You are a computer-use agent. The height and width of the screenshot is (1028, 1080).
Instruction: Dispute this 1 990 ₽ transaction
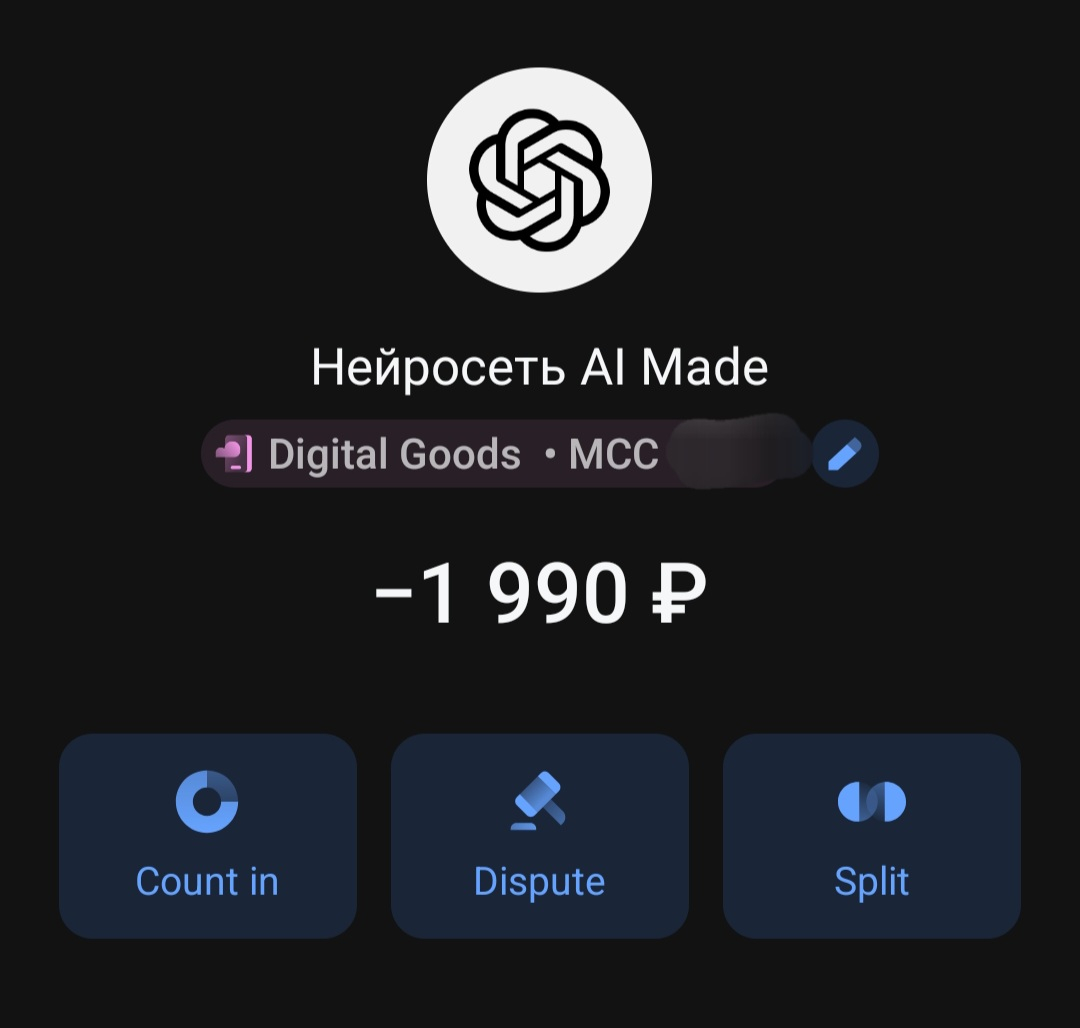(x=539, y=836)
